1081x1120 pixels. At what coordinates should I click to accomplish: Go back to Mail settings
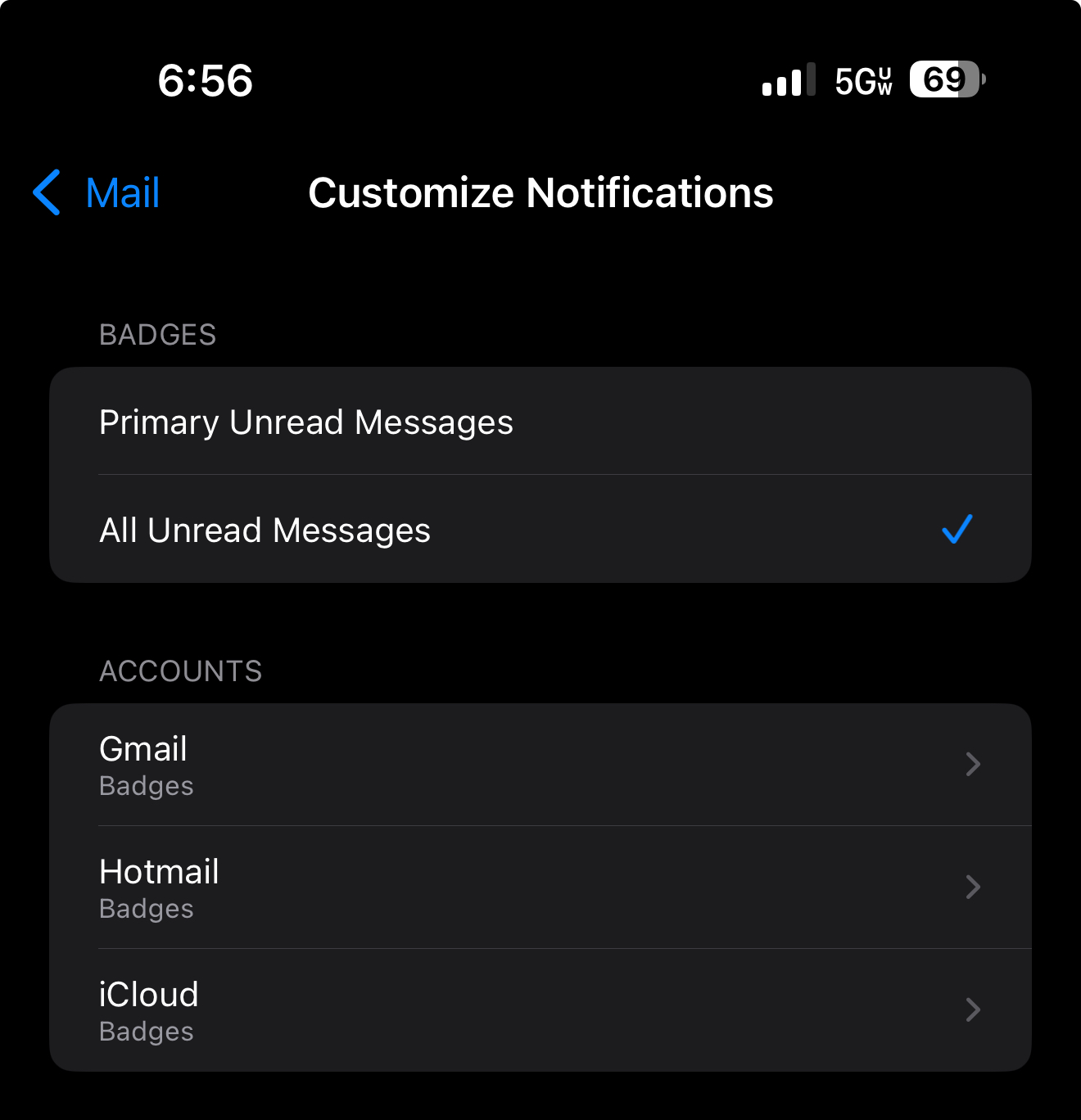tap(97, 193)
